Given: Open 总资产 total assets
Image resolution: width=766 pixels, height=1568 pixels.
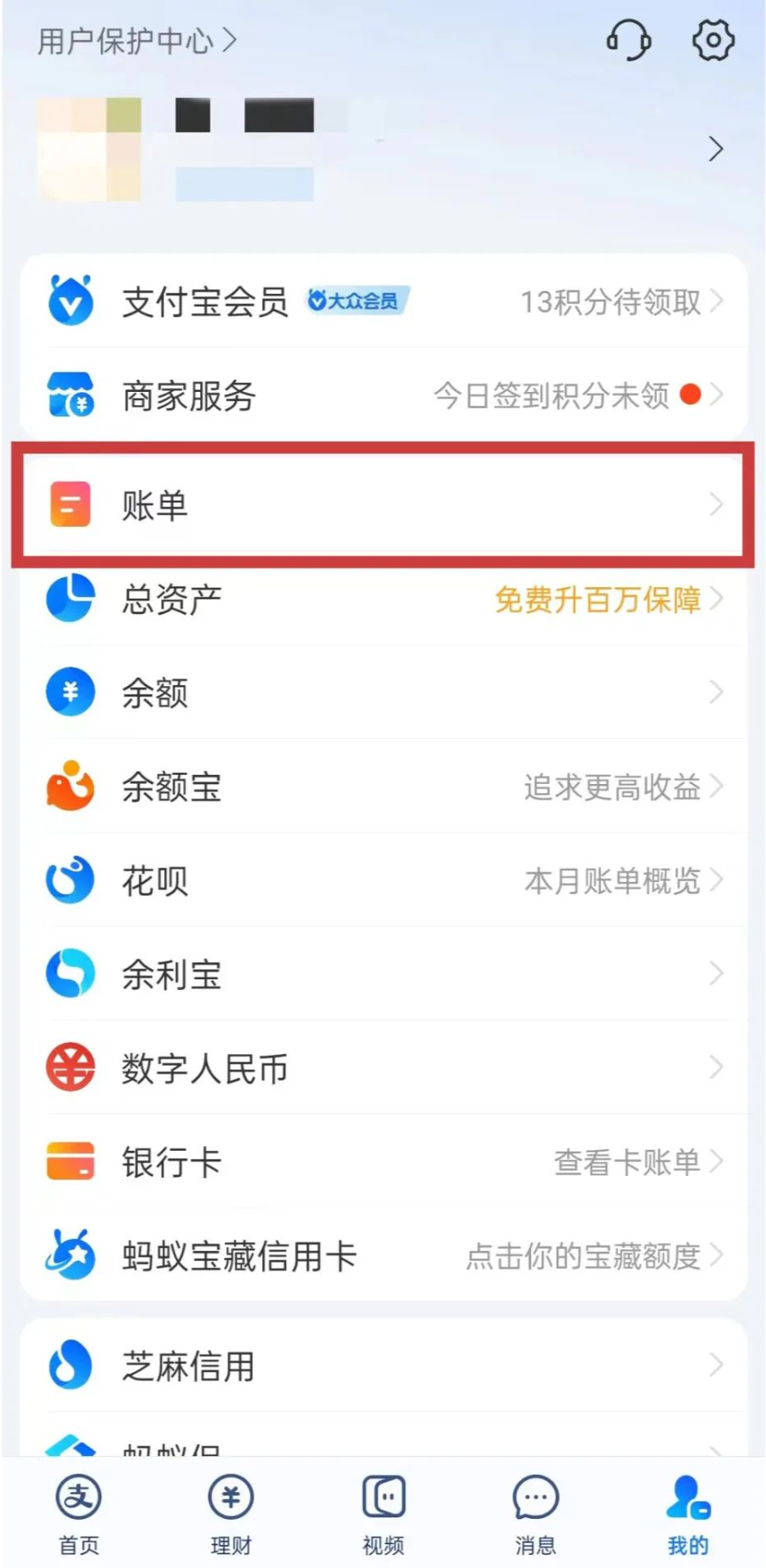Looking at the screenshot, I should tap(383, 599).
